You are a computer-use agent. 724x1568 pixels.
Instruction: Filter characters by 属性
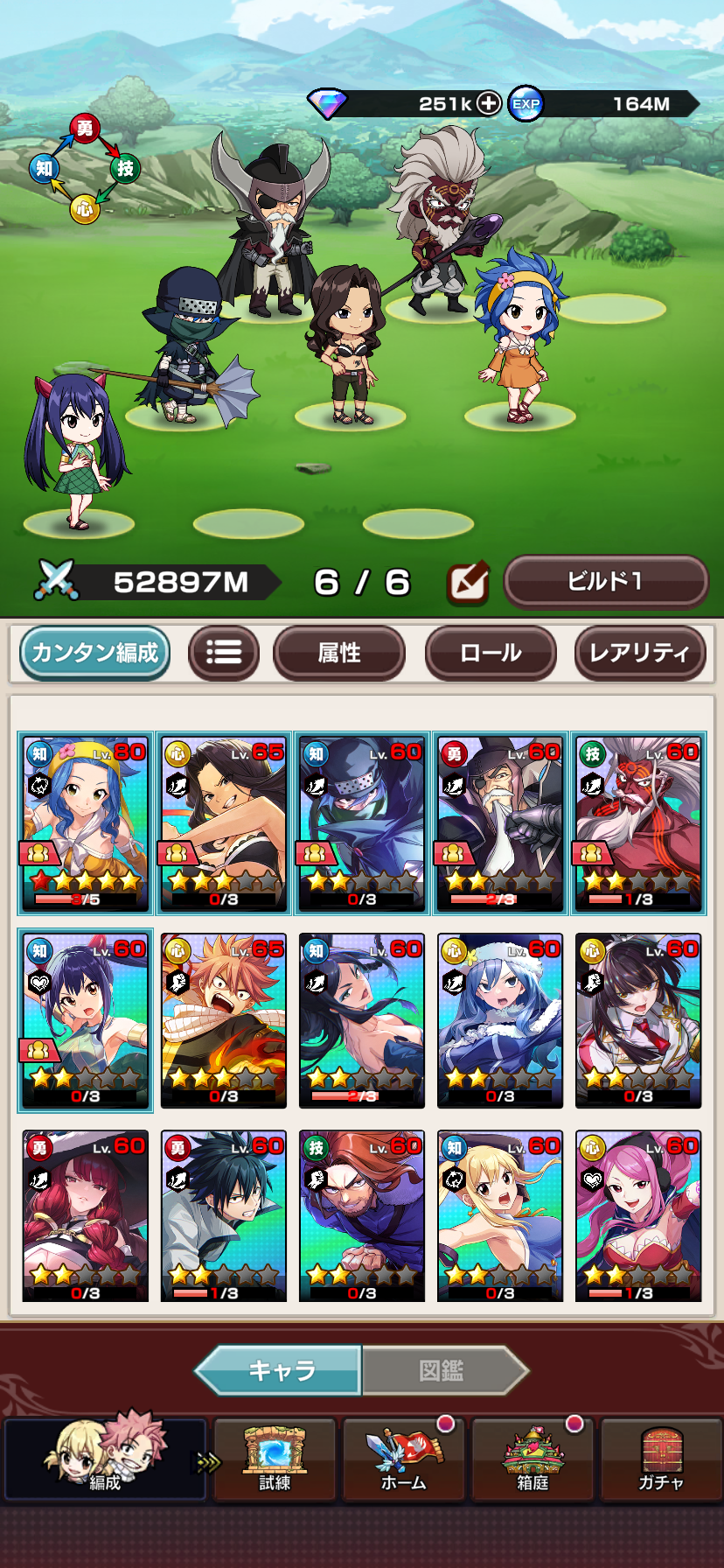point(339,653)
